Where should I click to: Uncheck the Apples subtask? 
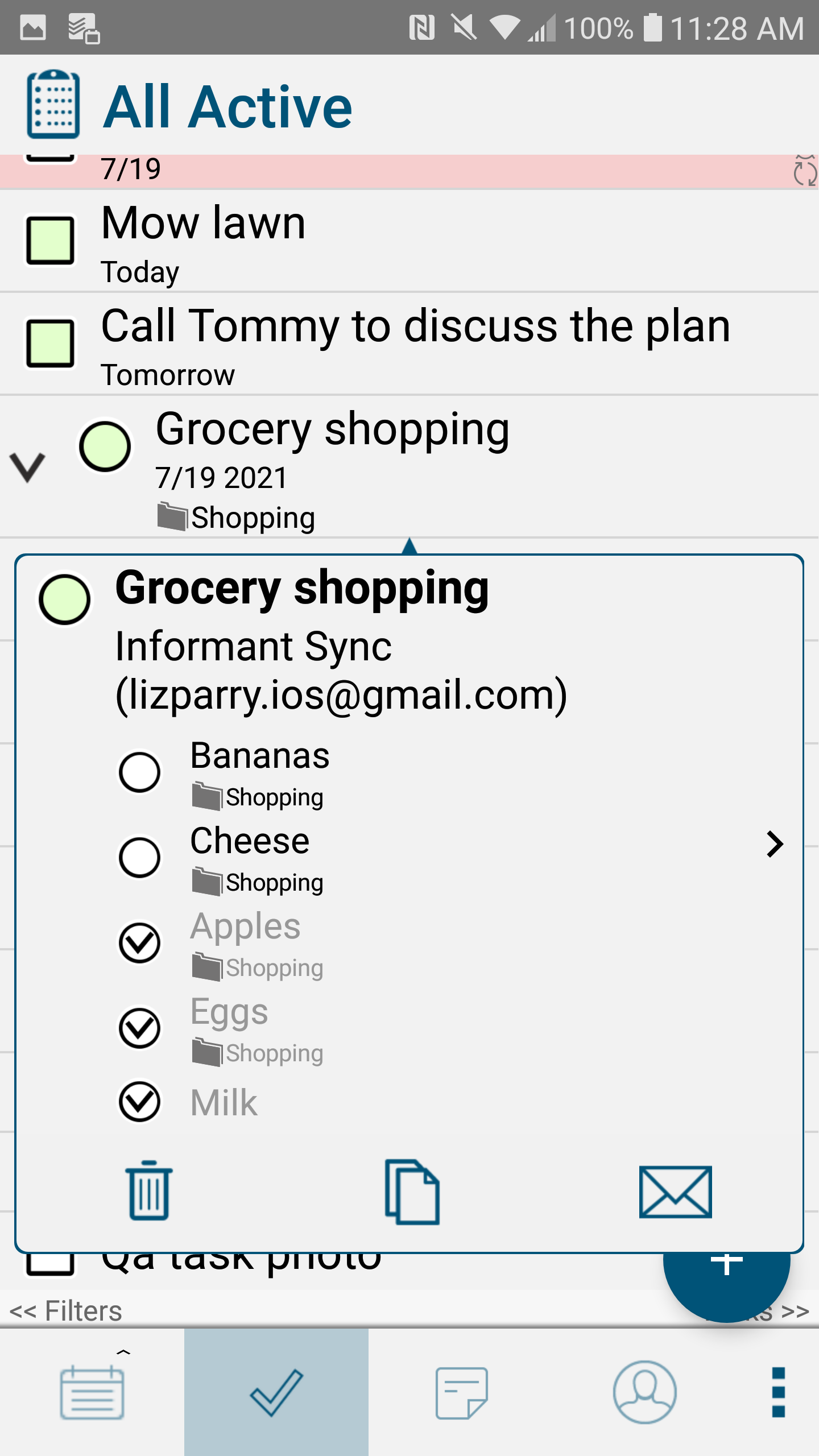coord(139,942)
